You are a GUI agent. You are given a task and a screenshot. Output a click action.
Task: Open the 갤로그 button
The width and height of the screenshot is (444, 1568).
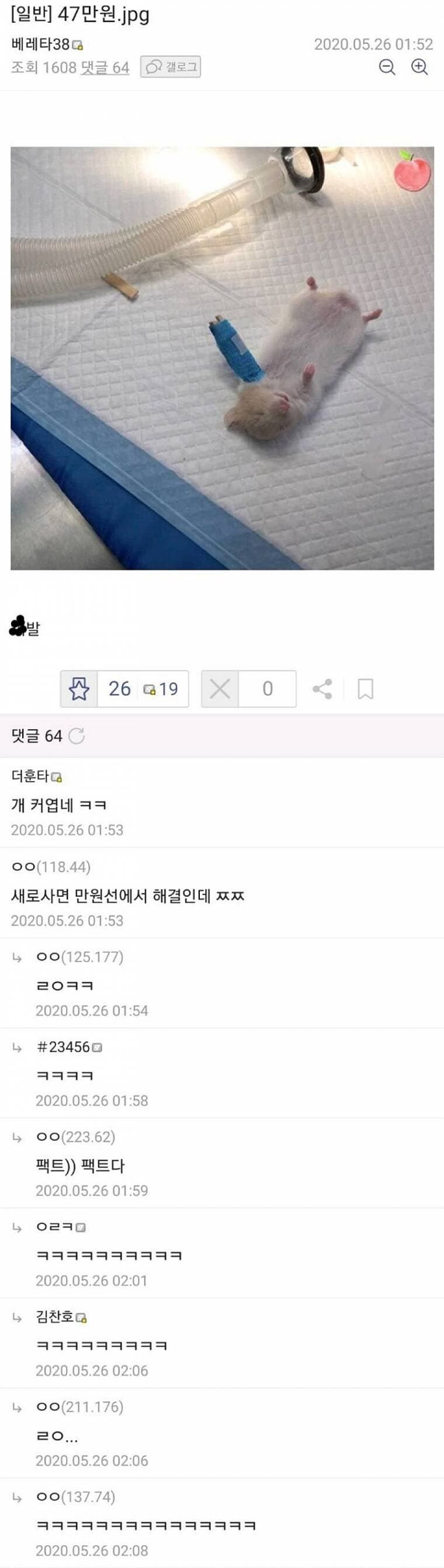click(171, 67)
